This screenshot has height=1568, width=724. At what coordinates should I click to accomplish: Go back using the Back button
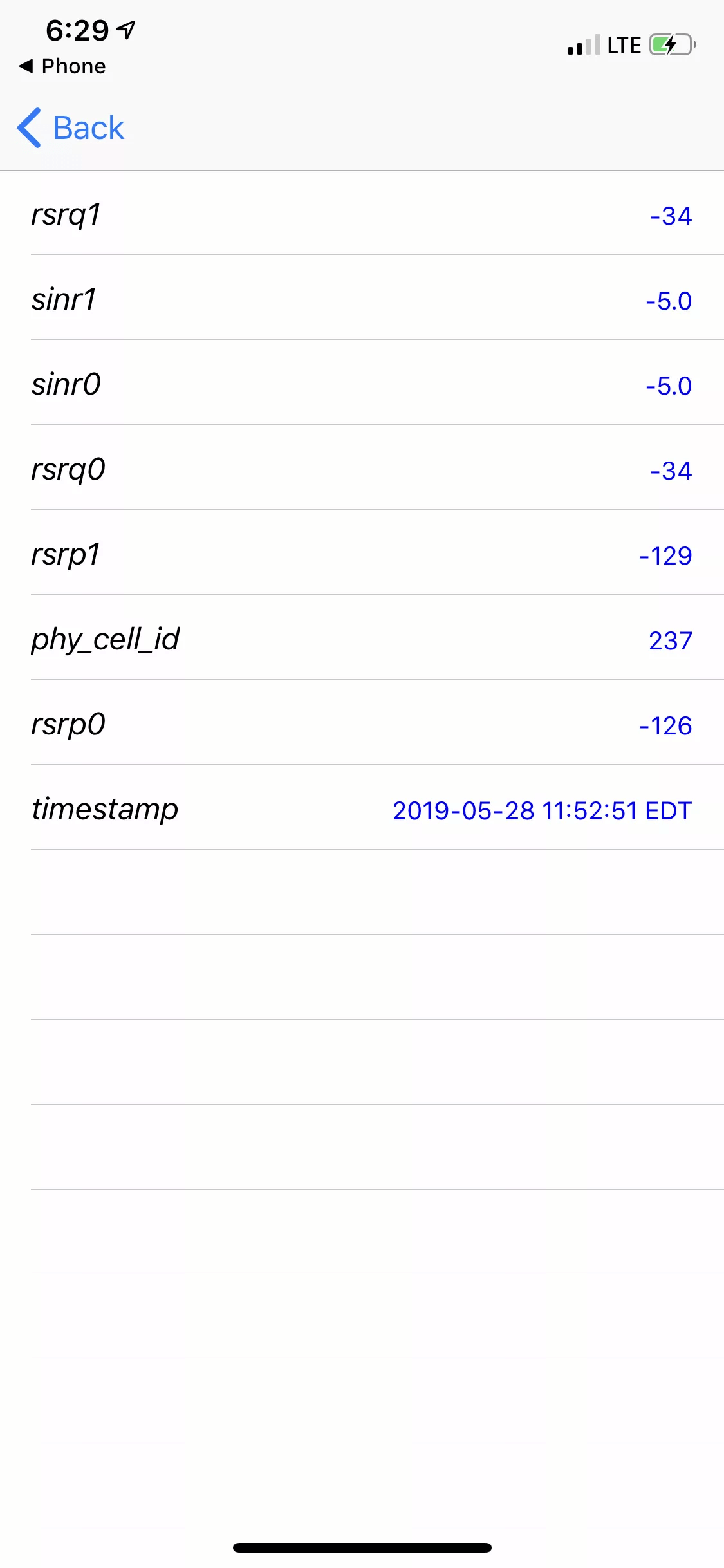(x=71, y=128)
